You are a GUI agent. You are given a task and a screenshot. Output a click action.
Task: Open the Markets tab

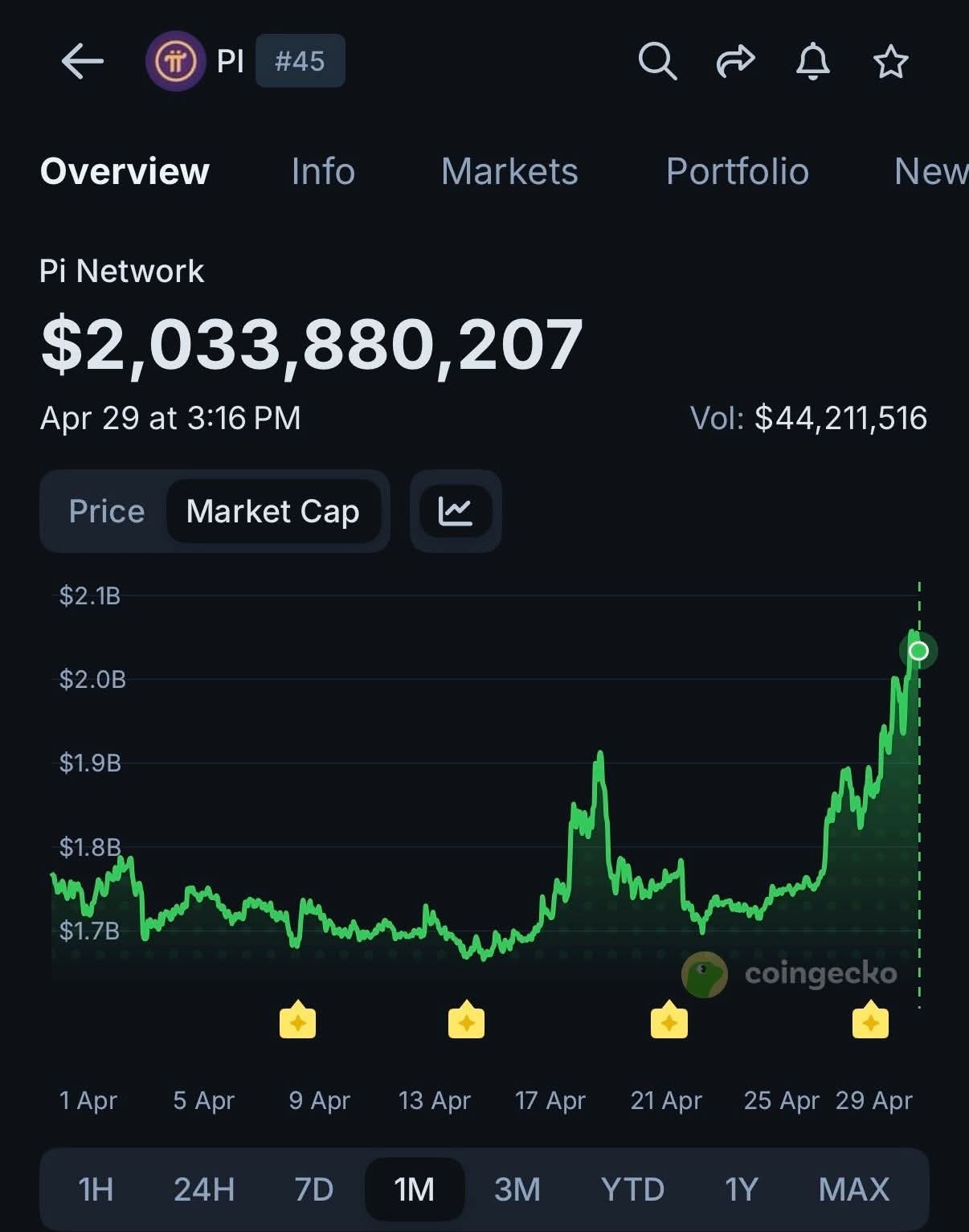[x=509, y=171]
